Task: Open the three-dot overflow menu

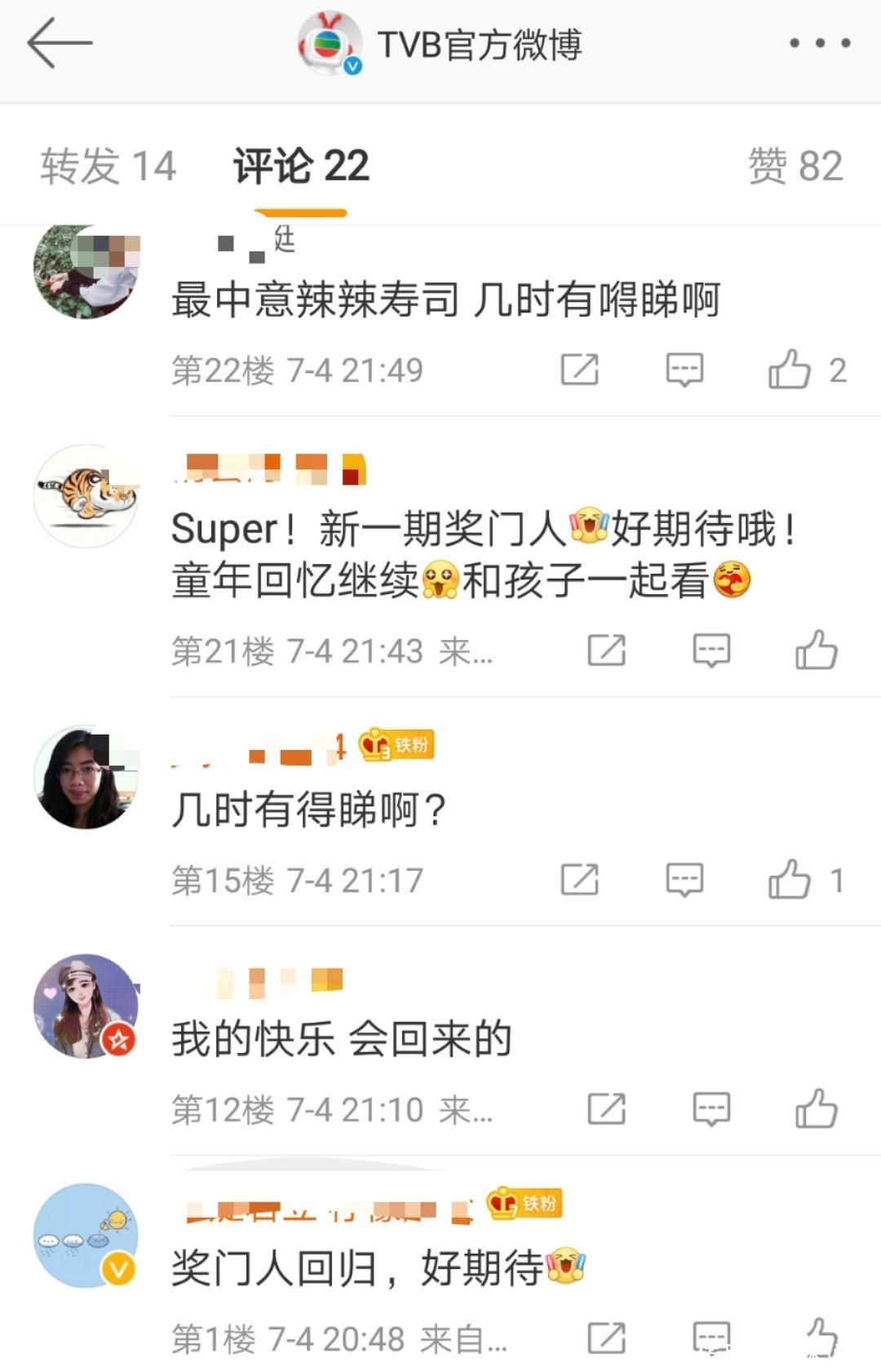Action: coord(819,43)
